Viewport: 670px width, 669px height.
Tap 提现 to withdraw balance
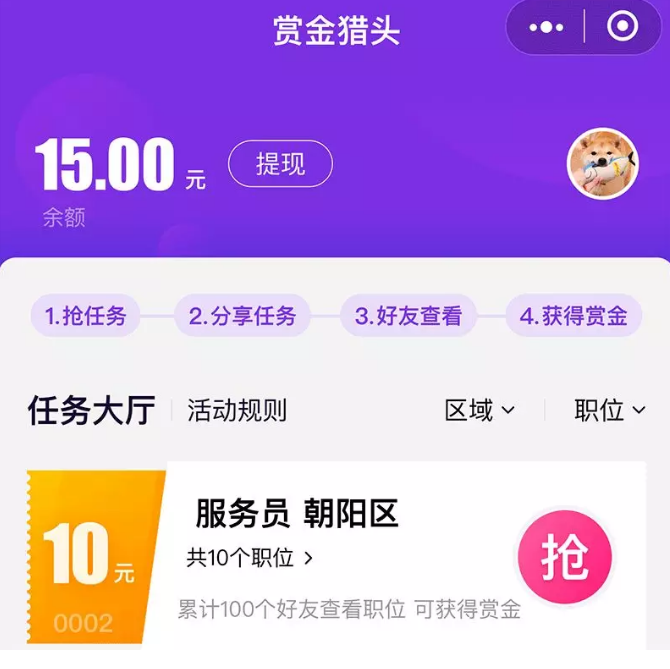point(280,164)
